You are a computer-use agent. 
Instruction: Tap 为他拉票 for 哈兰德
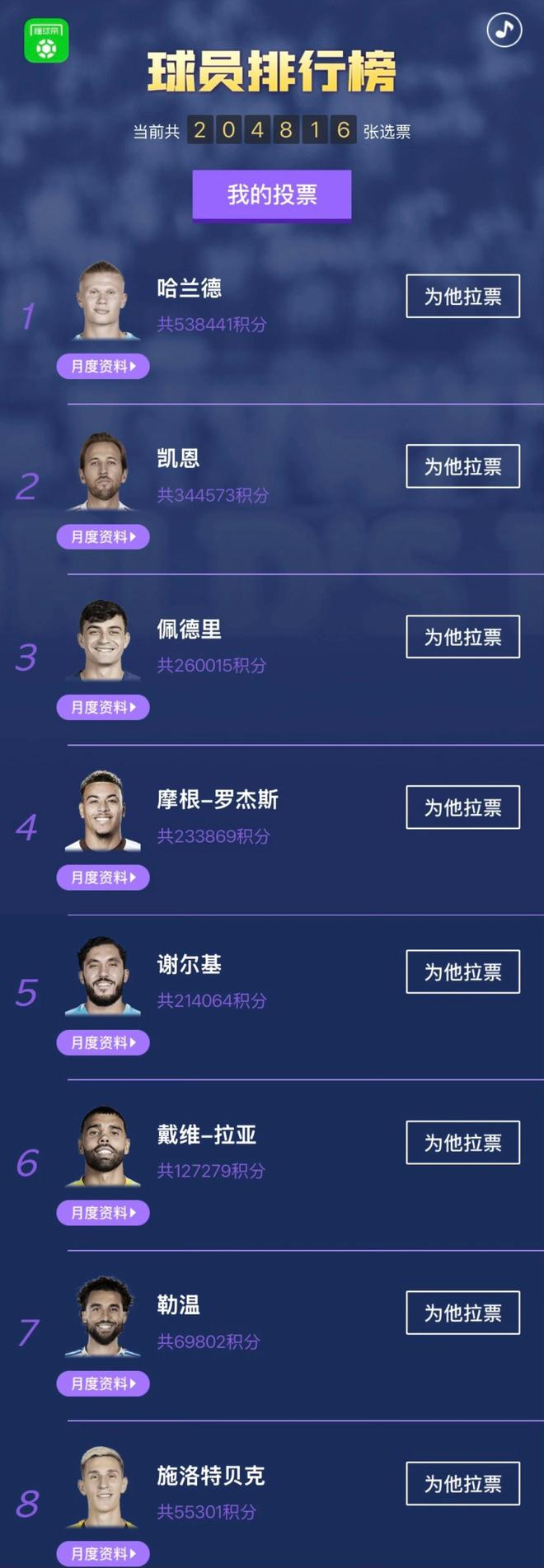point(462,296)
